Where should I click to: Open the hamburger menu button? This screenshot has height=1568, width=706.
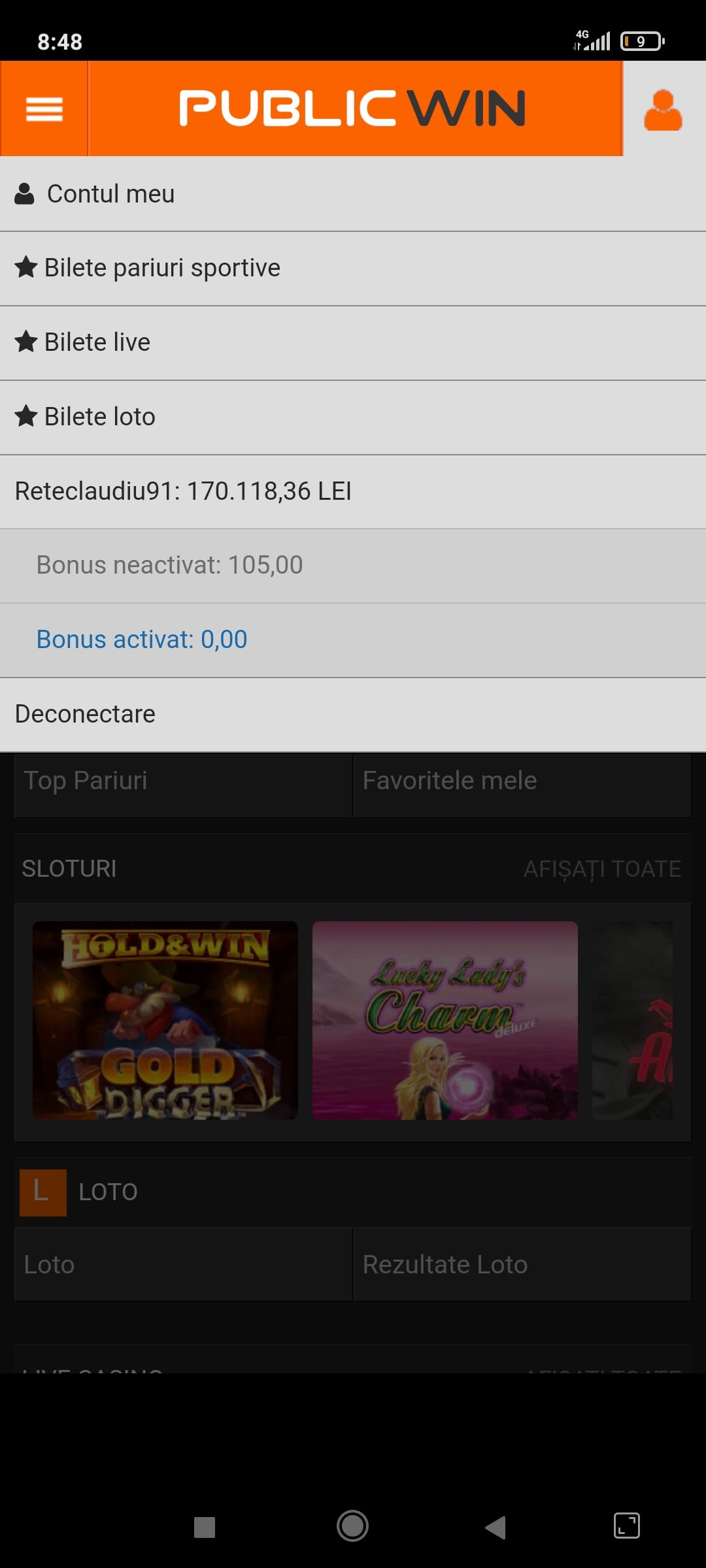(44, 108)
